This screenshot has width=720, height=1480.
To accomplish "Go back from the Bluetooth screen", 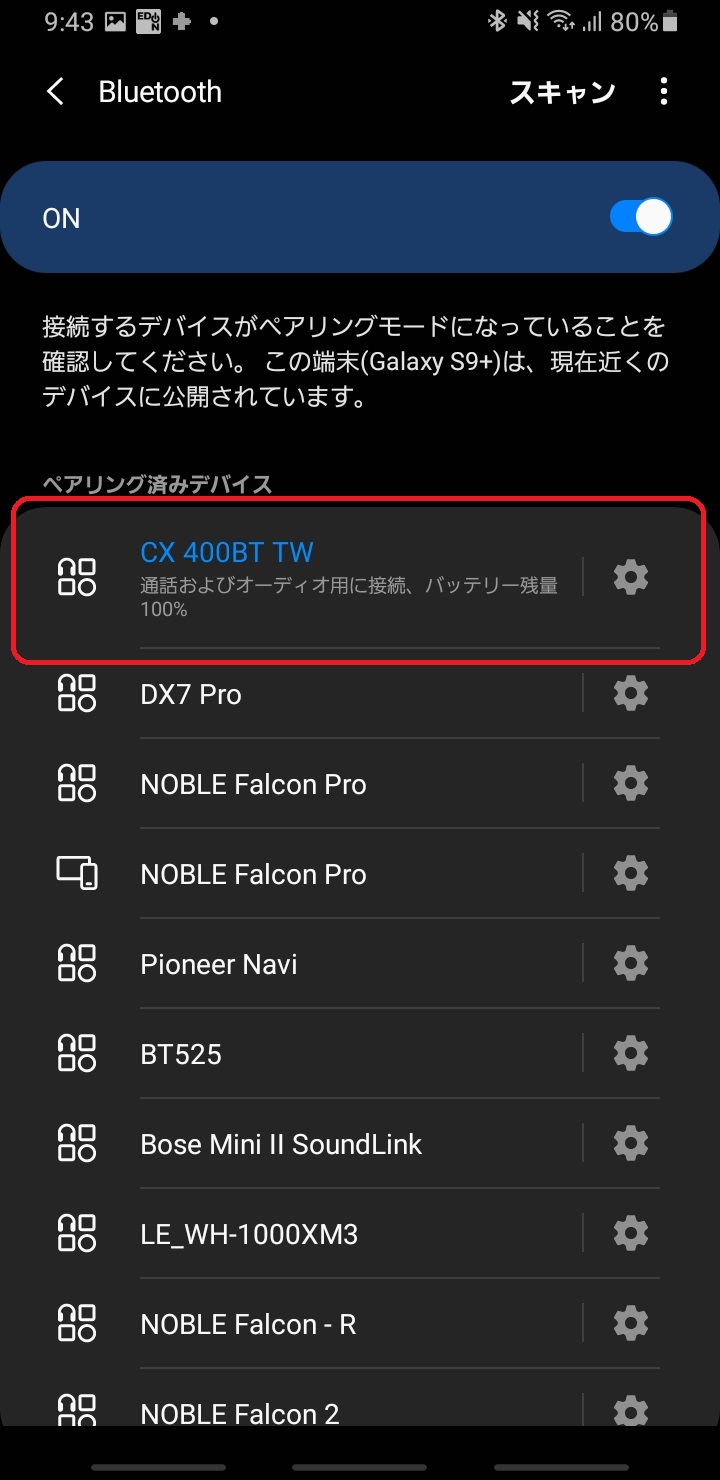I will tap(55, 92).
